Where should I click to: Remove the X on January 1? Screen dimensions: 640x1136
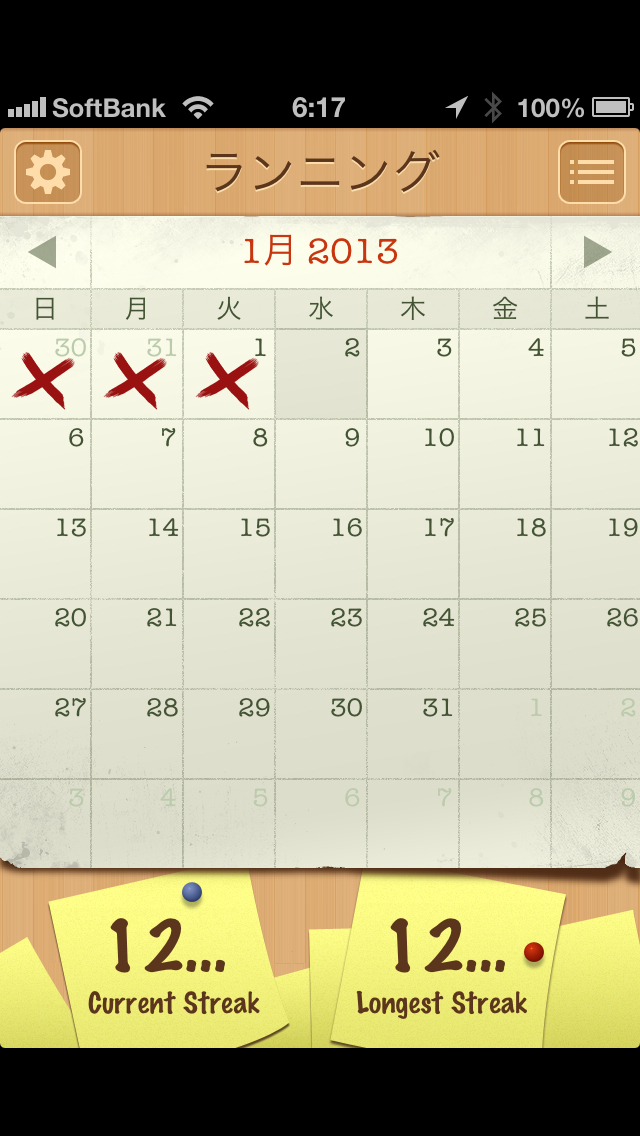pos(229,375)
